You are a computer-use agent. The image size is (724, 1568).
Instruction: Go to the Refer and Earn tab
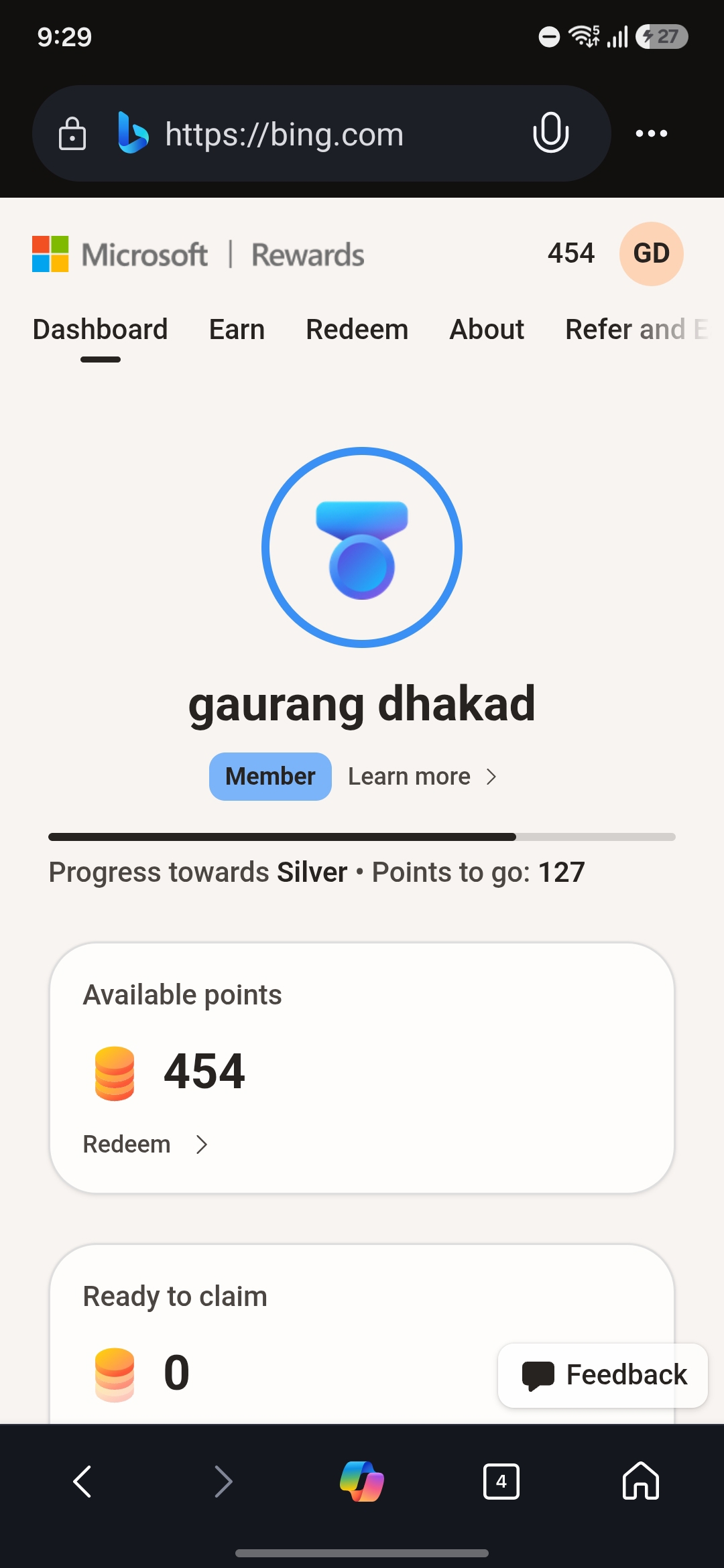[637, 330]
